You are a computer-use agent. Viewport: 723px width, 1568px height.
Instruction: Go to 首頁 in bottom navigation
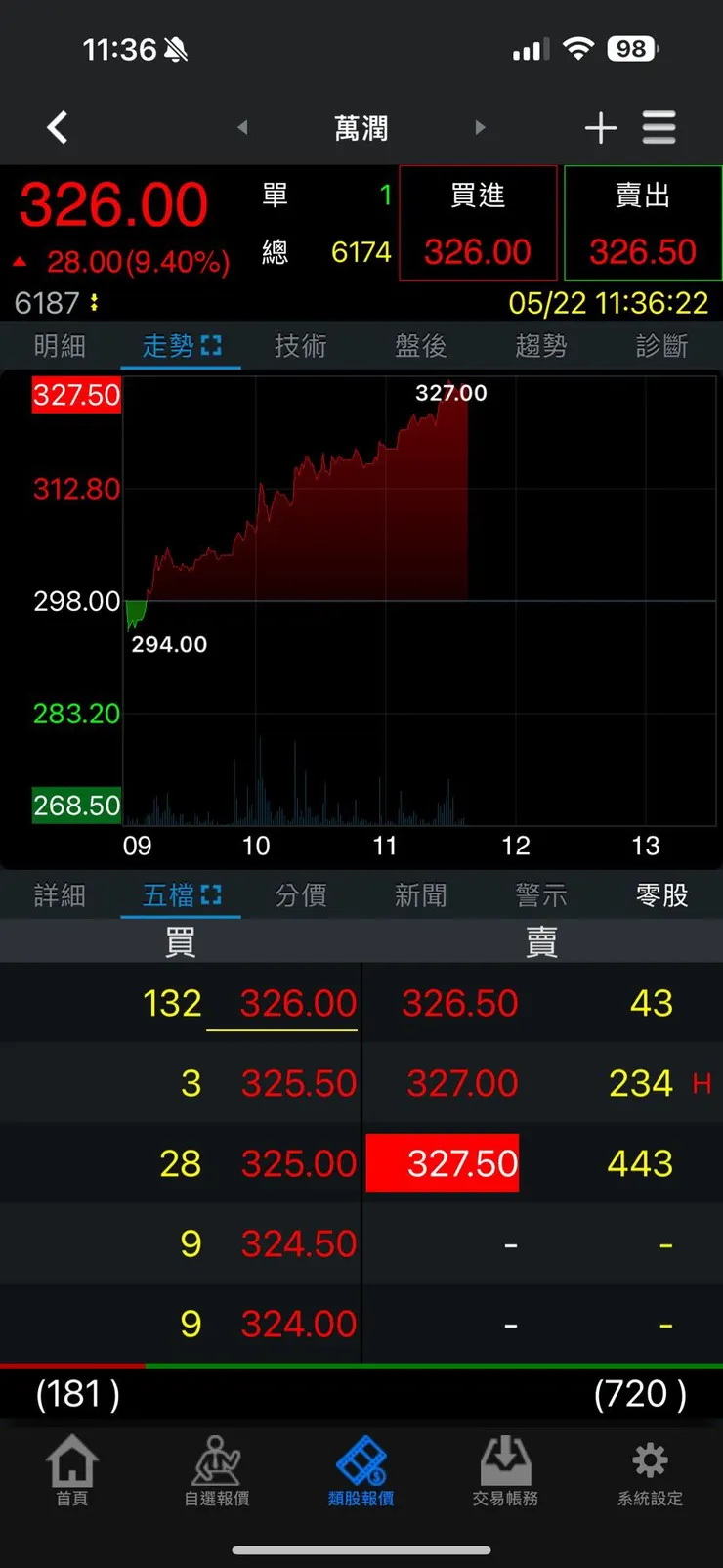click(x=72, y=1470)
